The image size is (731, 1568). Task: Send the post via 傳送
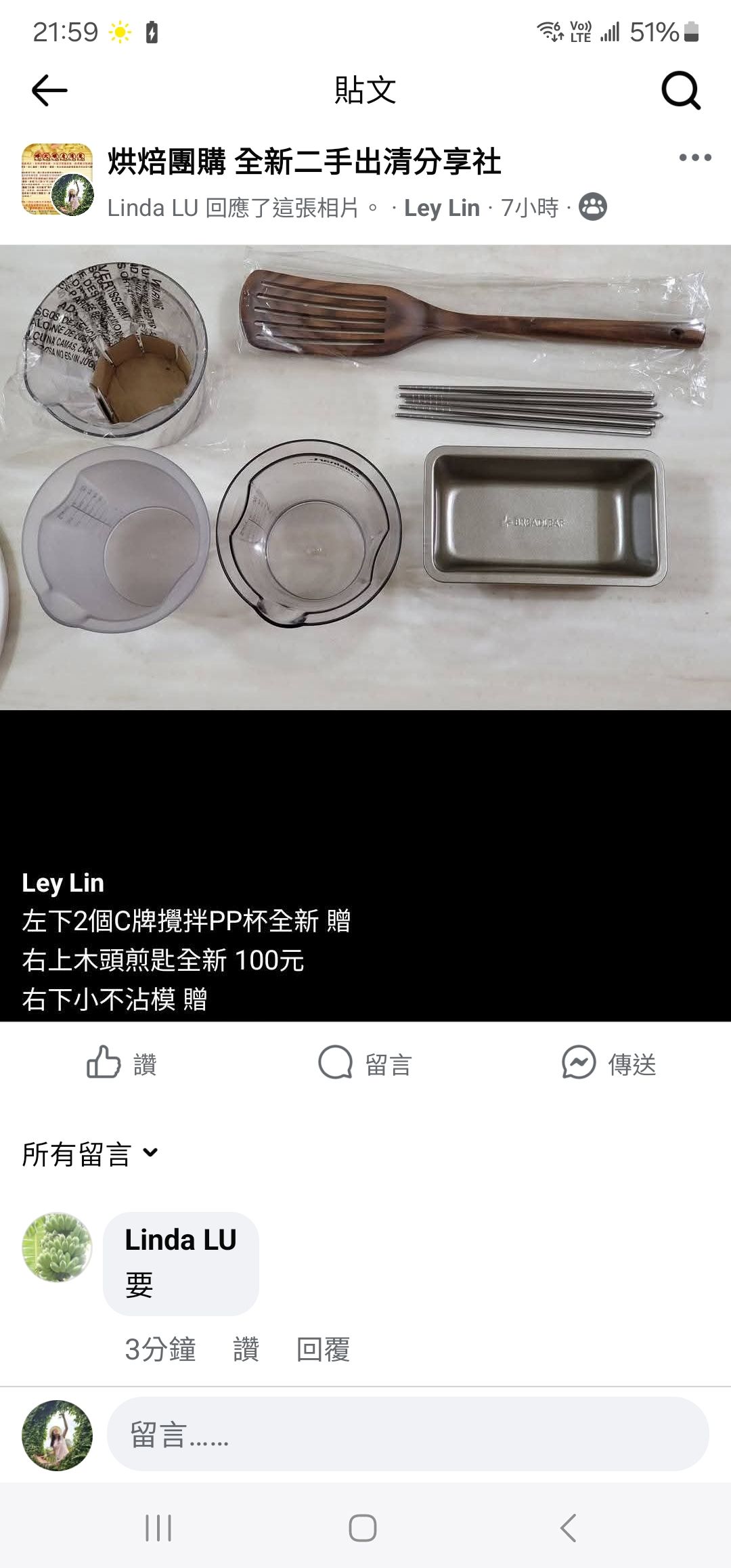608,1064
